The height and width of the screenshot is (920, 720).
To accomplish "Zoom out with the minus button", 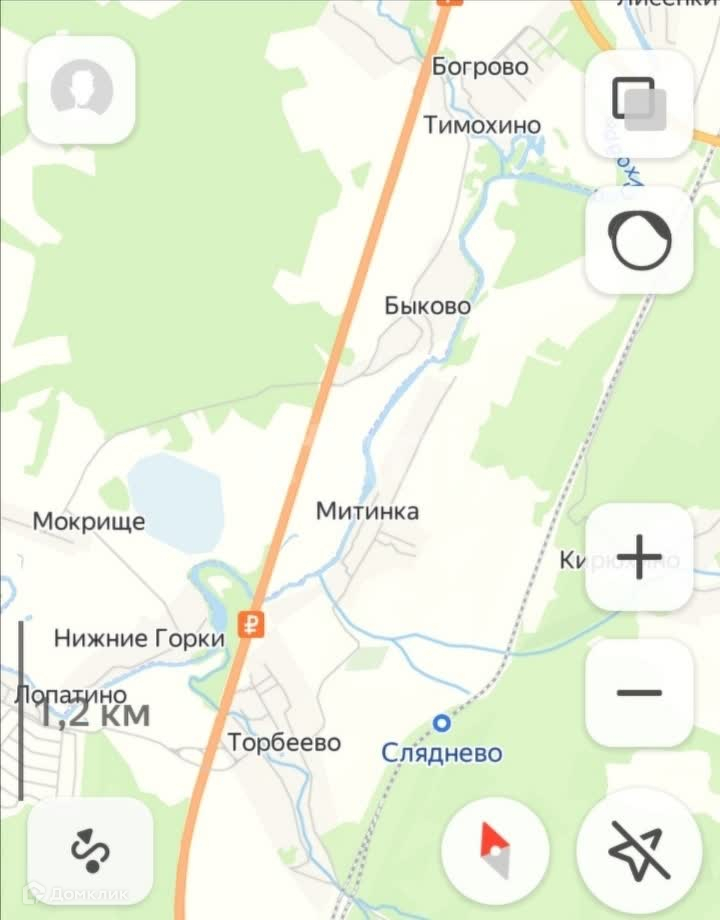I will (x=639, y=692).
